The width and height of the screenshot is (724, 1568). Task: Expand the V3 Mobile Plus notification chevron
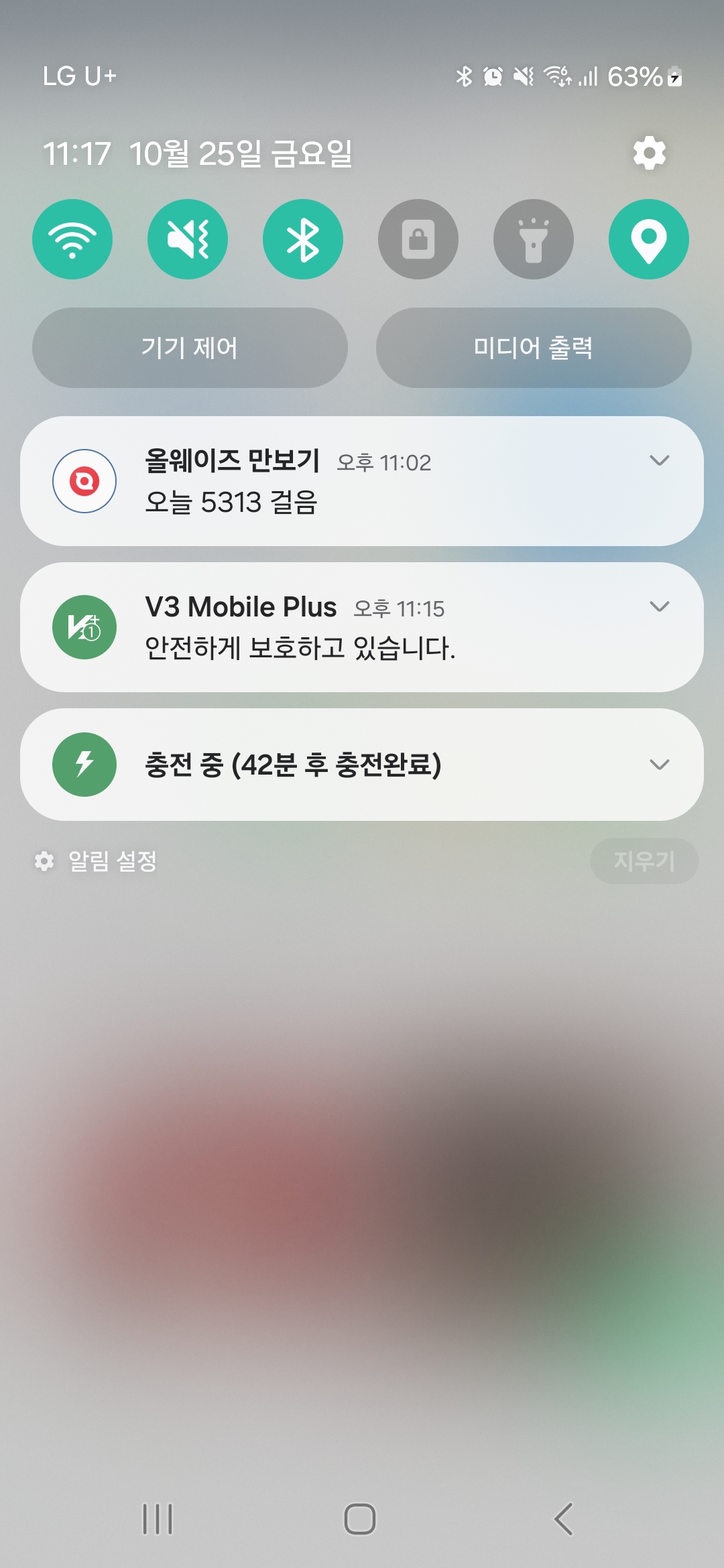pyautogui.click(x=660, y=606)
